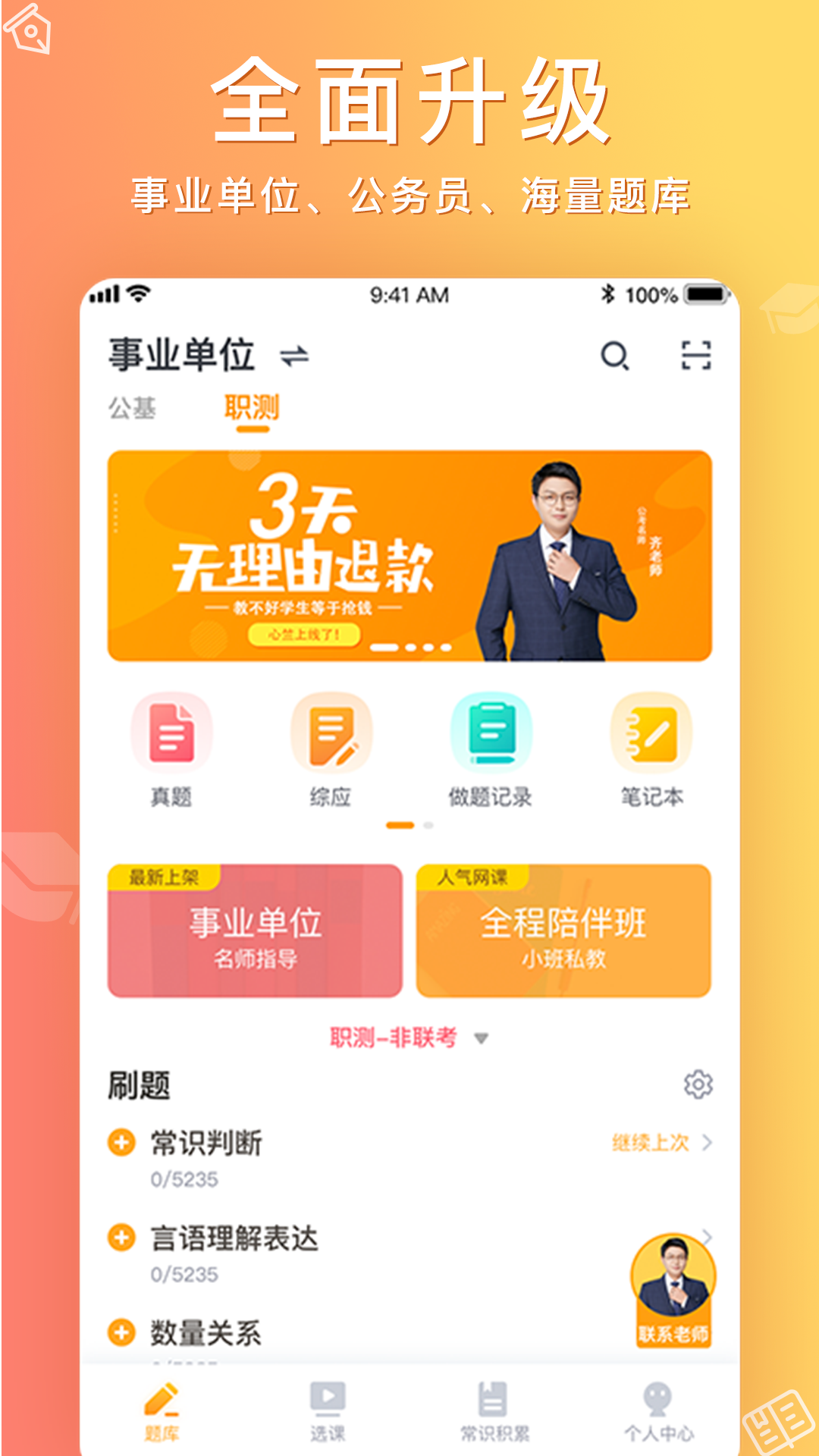Open 全程陪伴班 course card
The height and width of the screenshot is (1456, 819).
pyautogui.click(x=563, y=934)
